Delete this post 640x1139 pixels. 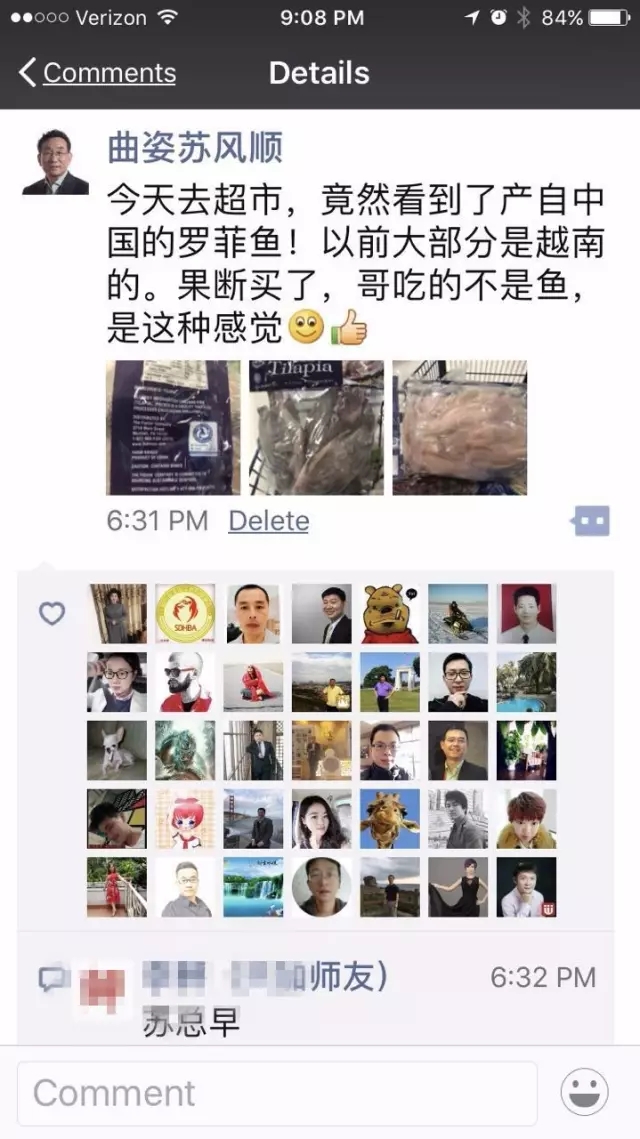(x=269, y=521)
